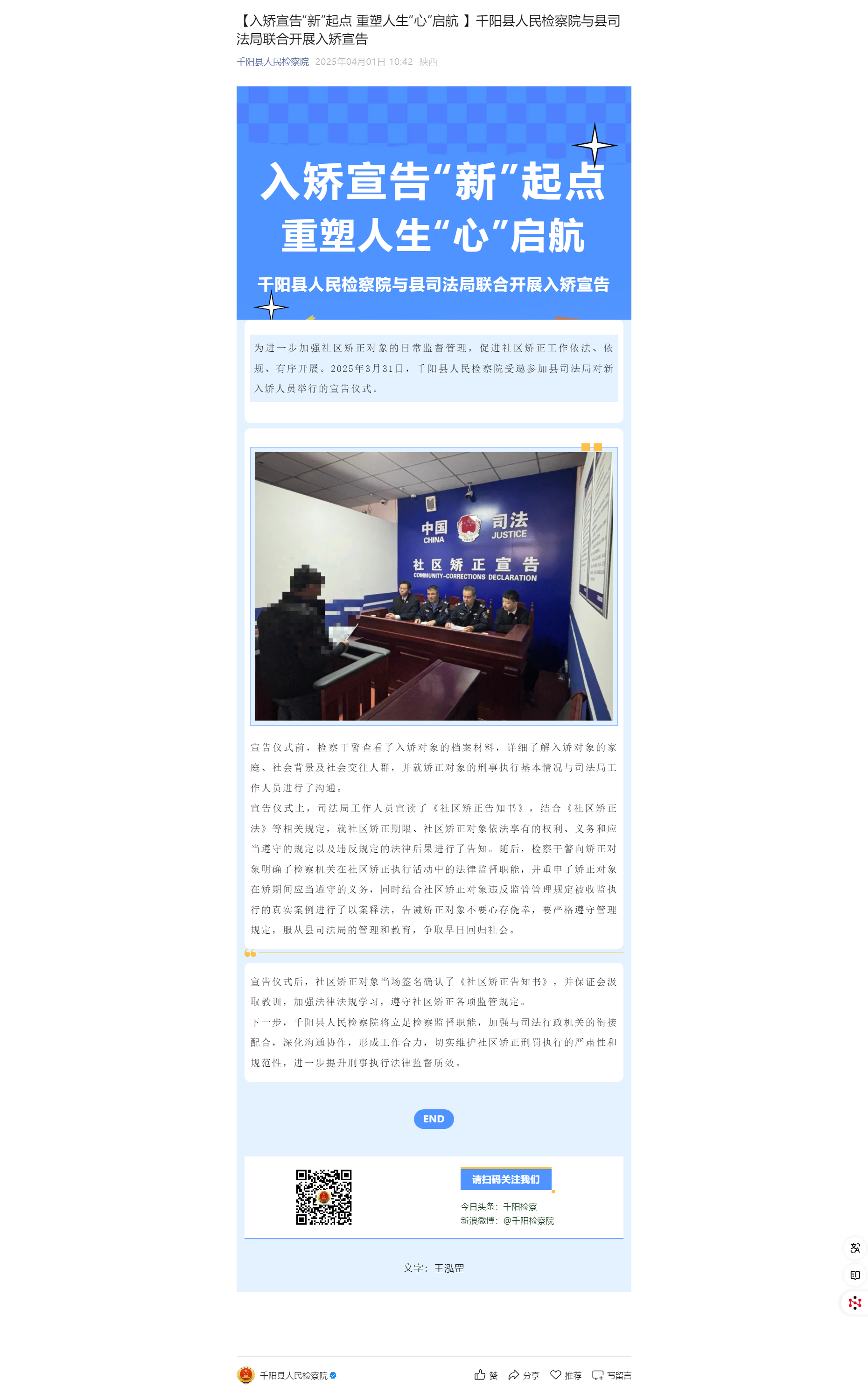Like the article with the 赞 button
Screen dimensions: 868x1394
point(486,1374)
